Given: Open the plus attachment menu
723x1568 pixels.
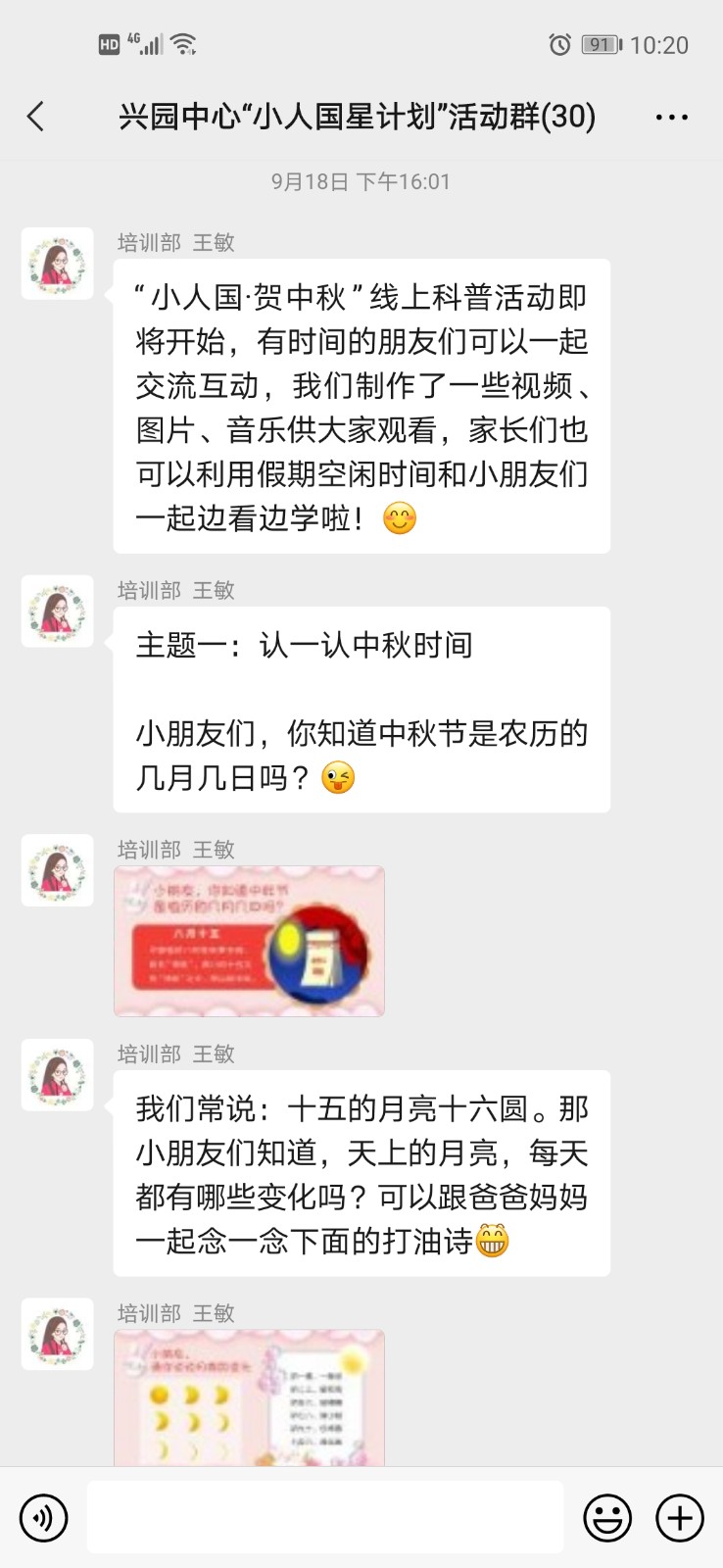Looking at the screenshot, I should (x=679, y=1516).
